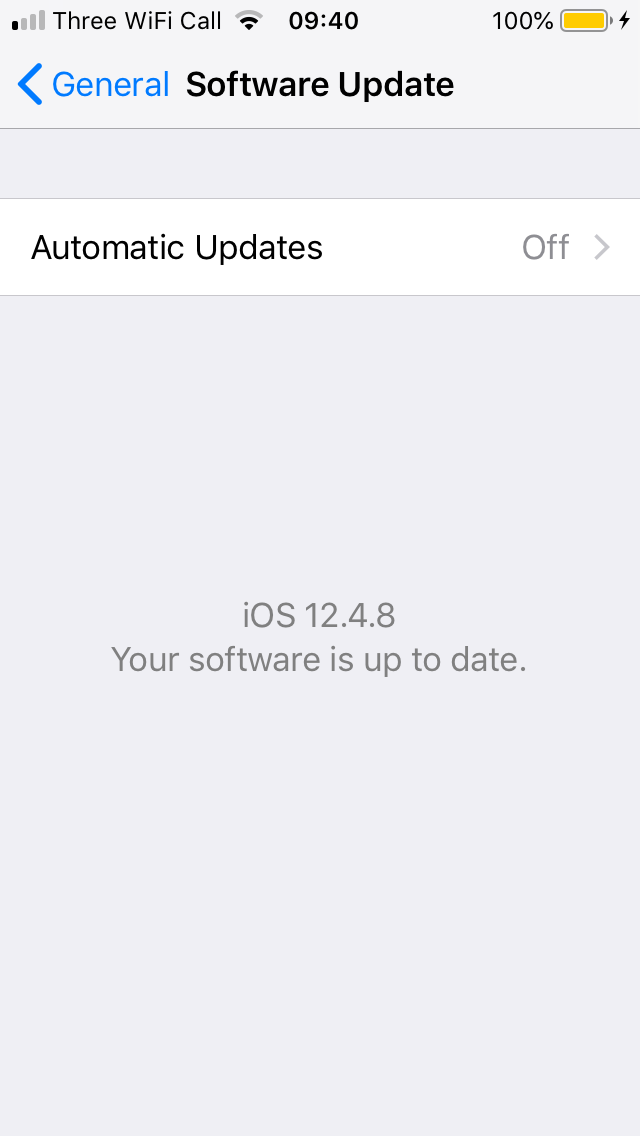640x1136 pixels.
Task: Open the Automatic Updates setting
Action: pos(320,247)
